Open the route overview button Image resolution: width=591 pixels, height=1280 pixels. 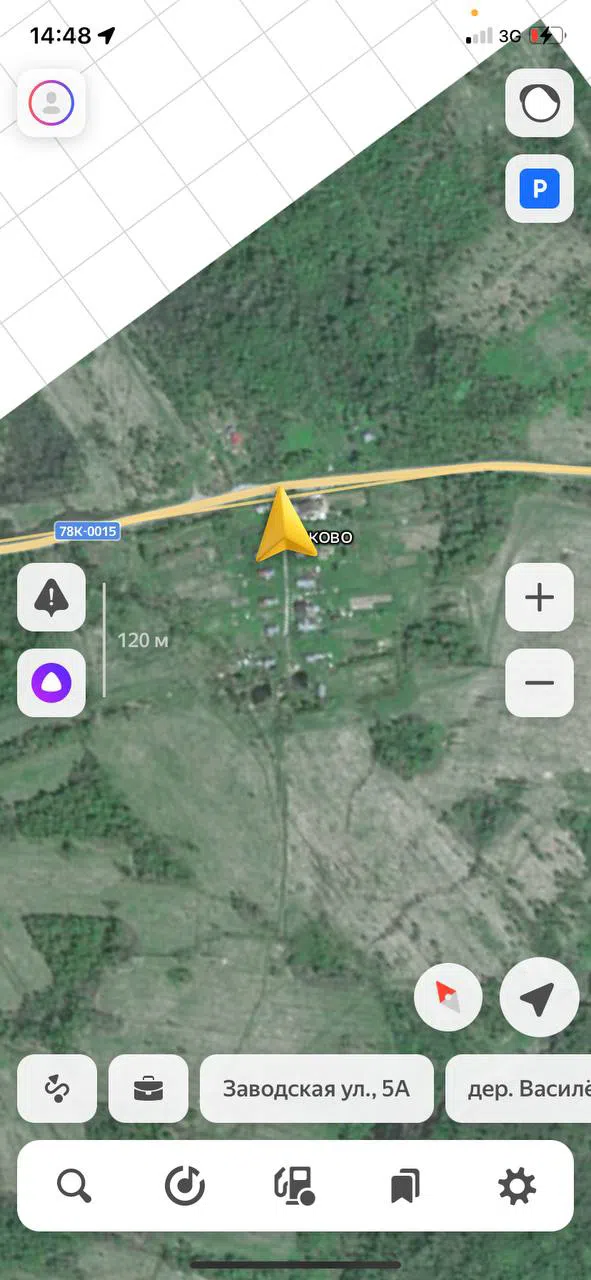tap(57, 1088)
